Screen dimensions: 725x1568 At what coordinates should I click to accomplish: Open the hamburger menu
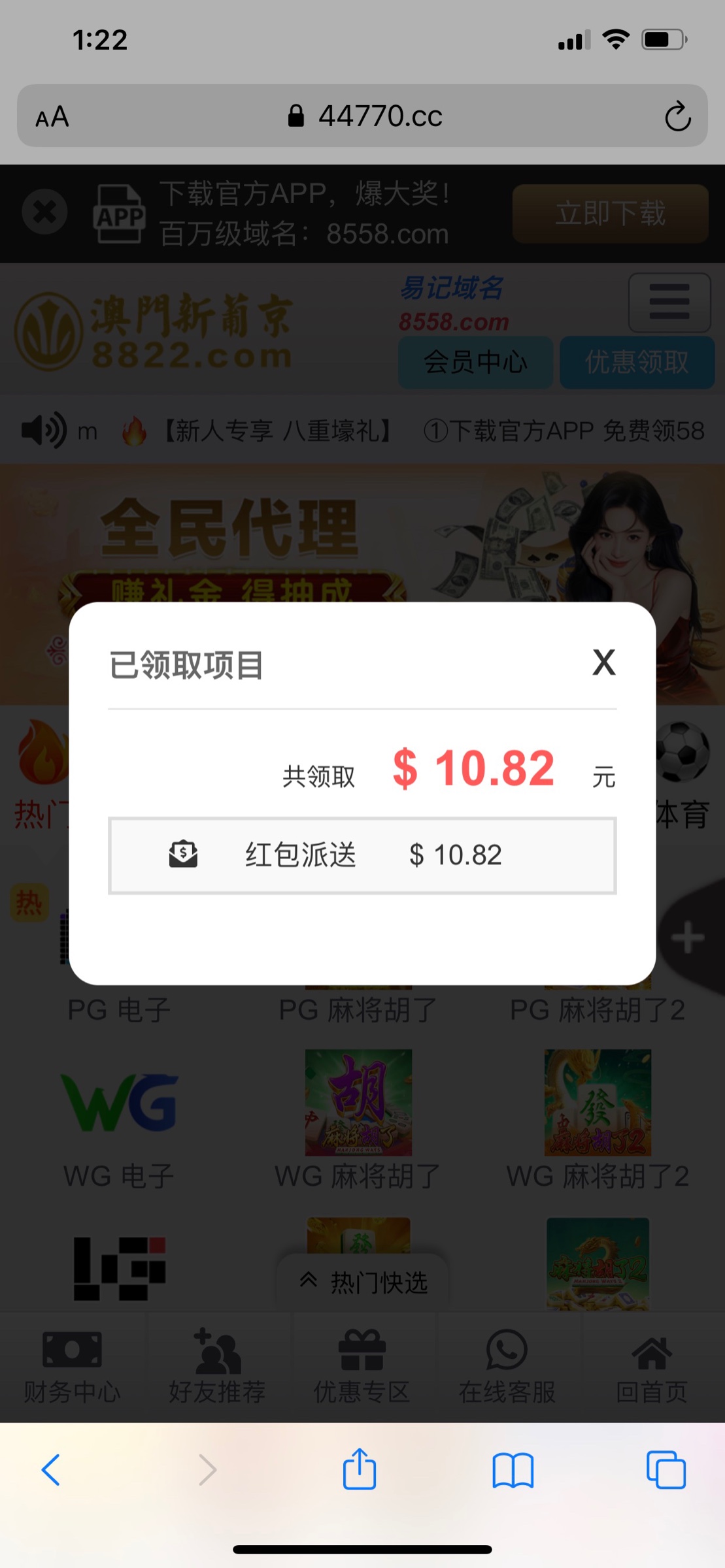[669, 302]
